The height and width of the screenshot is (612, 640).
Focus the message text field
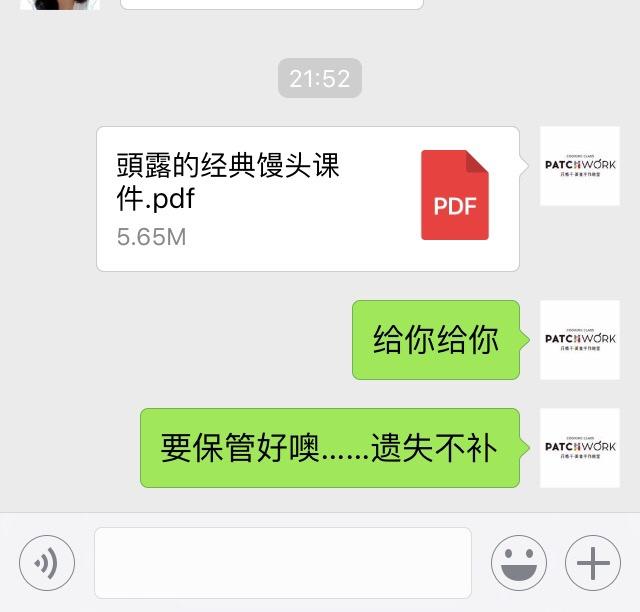pyautogui.click(x=282, y=563)
